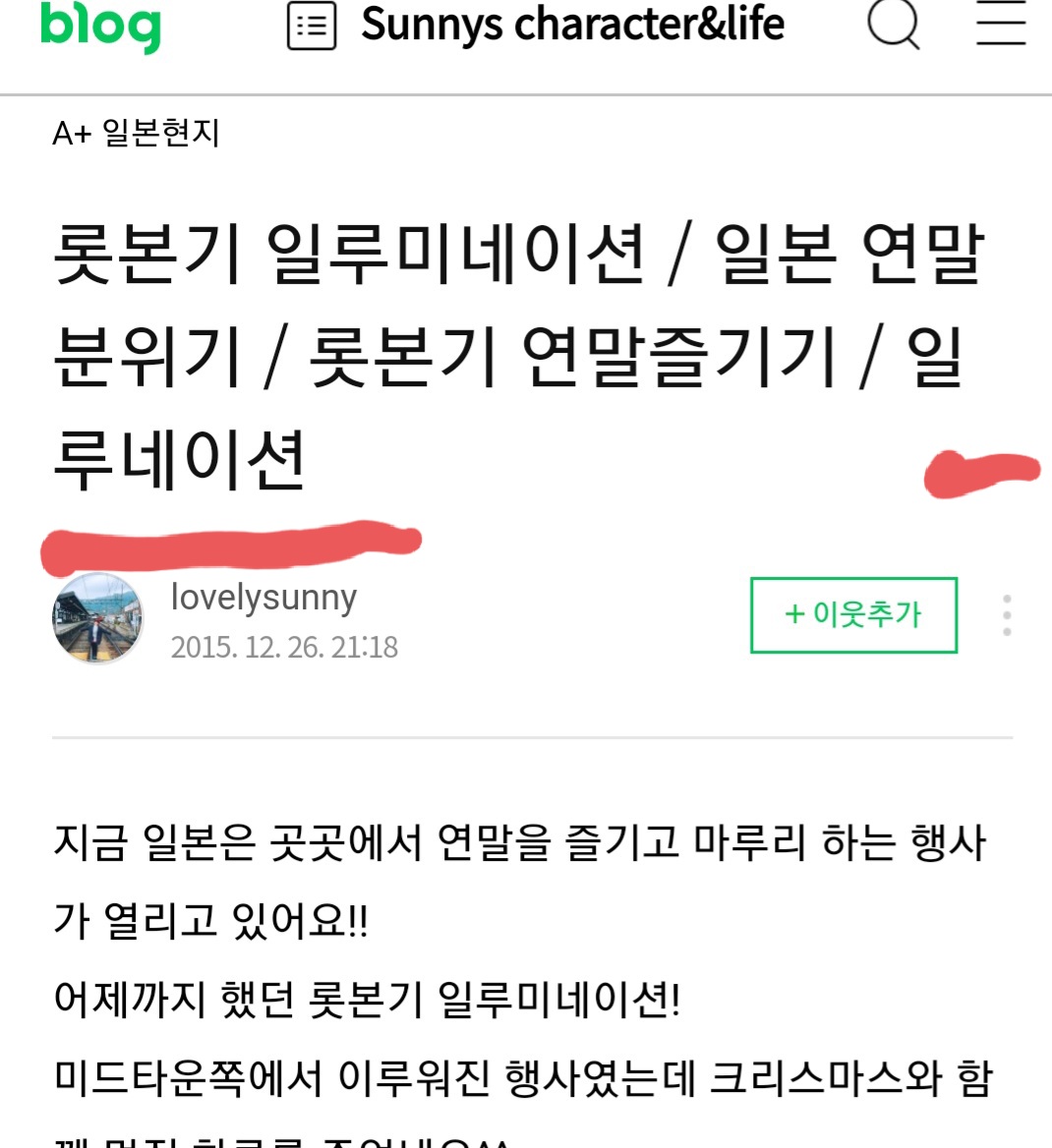This screenshot has width=1052, height=1148.
Task: Open the A+ 일본현지 category
Action: tap(136, 133)
